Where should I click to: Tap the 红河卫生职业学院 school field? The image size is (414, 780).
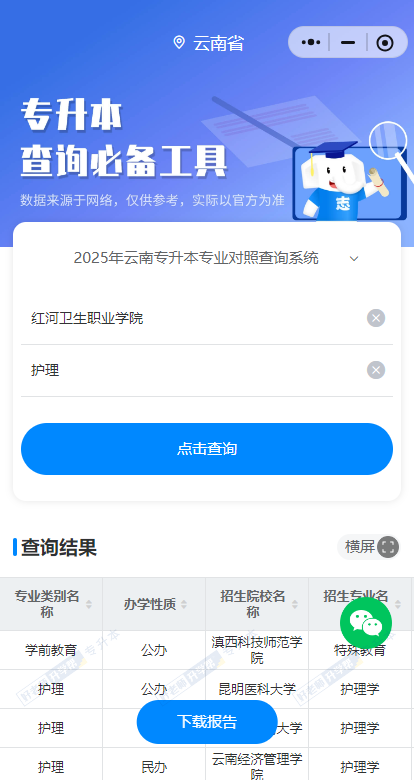point(194,318)
